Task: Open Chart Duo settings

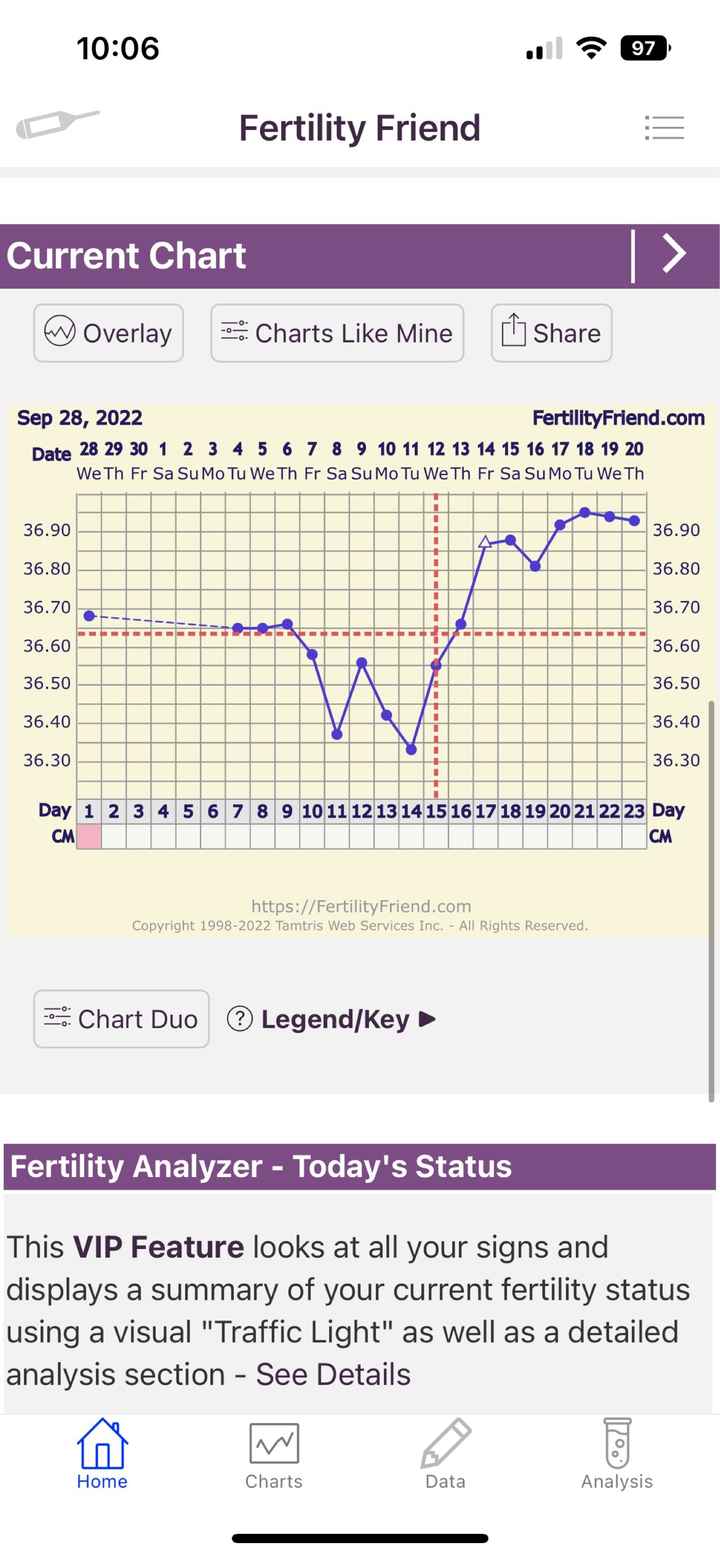Action: pyautogui.click(x=121, y=1019)
